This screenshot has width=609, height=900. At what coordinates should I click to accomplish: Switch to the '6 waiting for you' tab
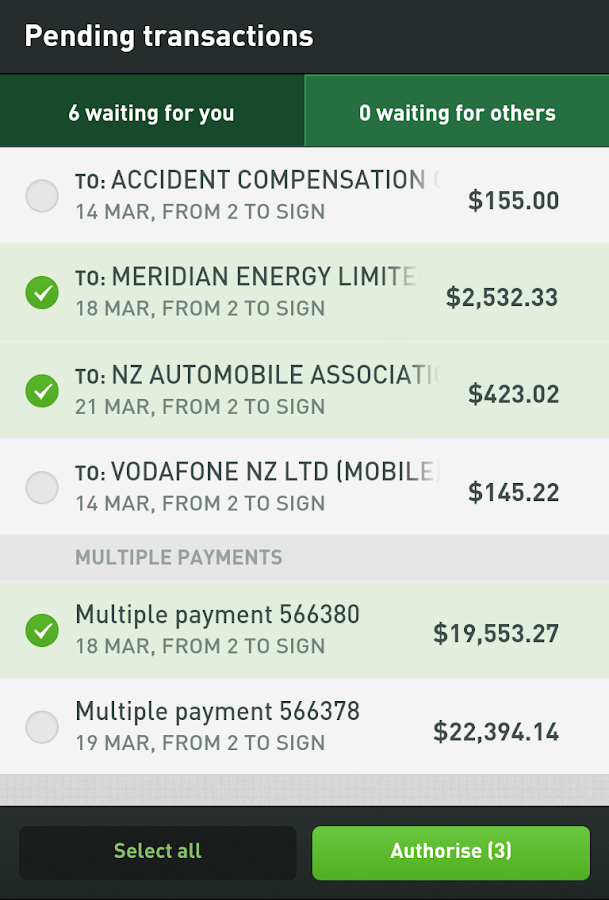(x=151, y=112)
